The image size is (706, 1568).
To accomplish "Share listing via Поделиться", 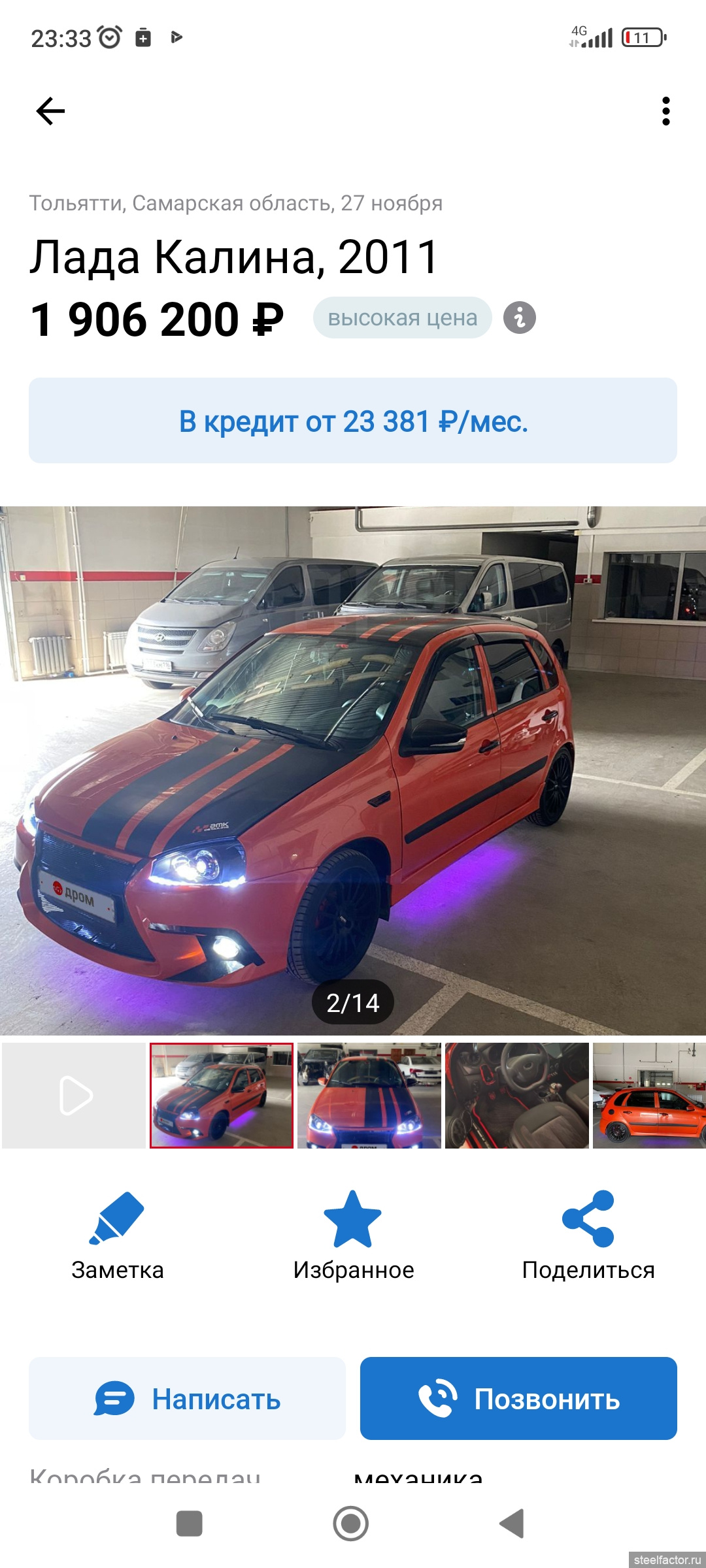I will coord(588,1236).
